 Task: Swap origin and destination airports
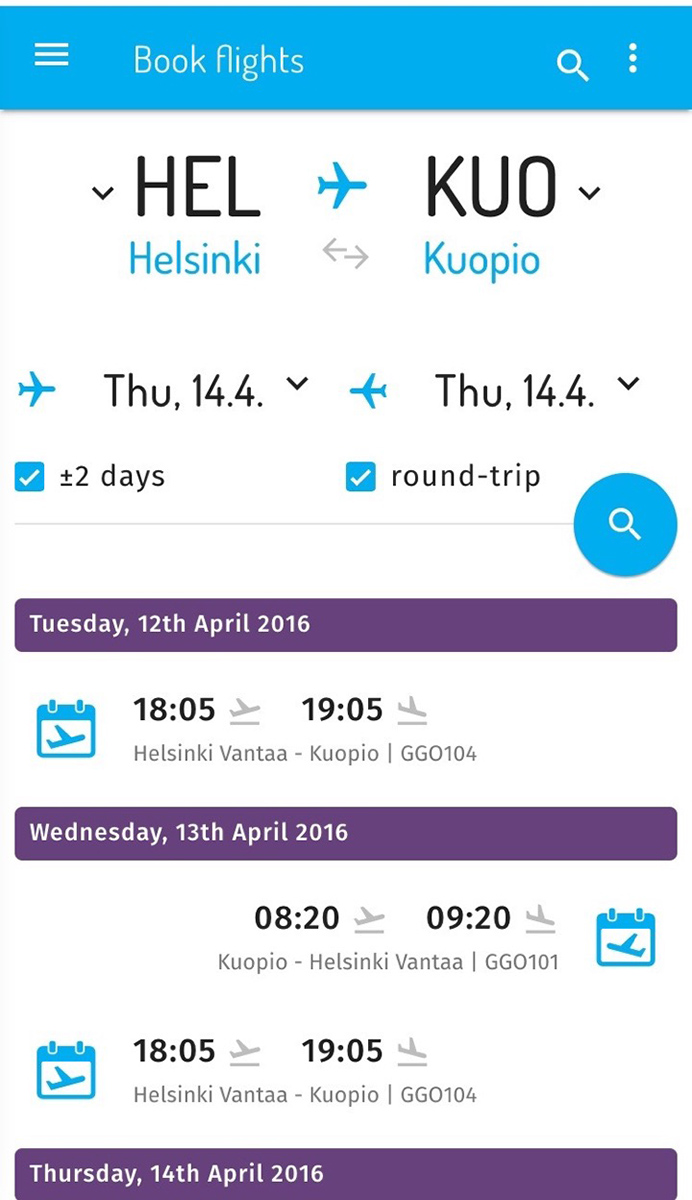point(345,255)
